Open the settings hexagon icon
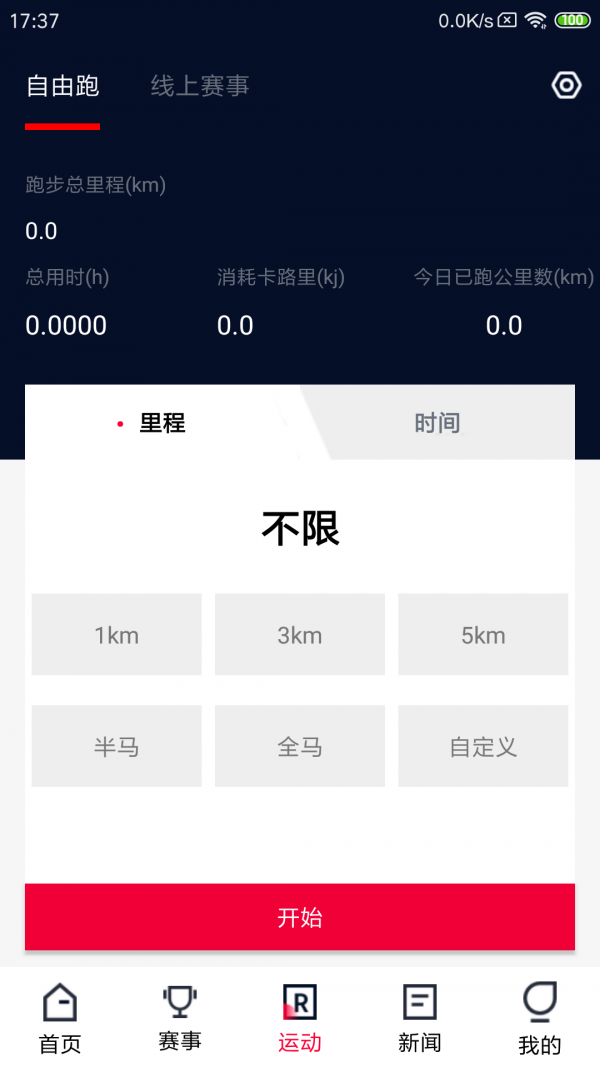 566,86
